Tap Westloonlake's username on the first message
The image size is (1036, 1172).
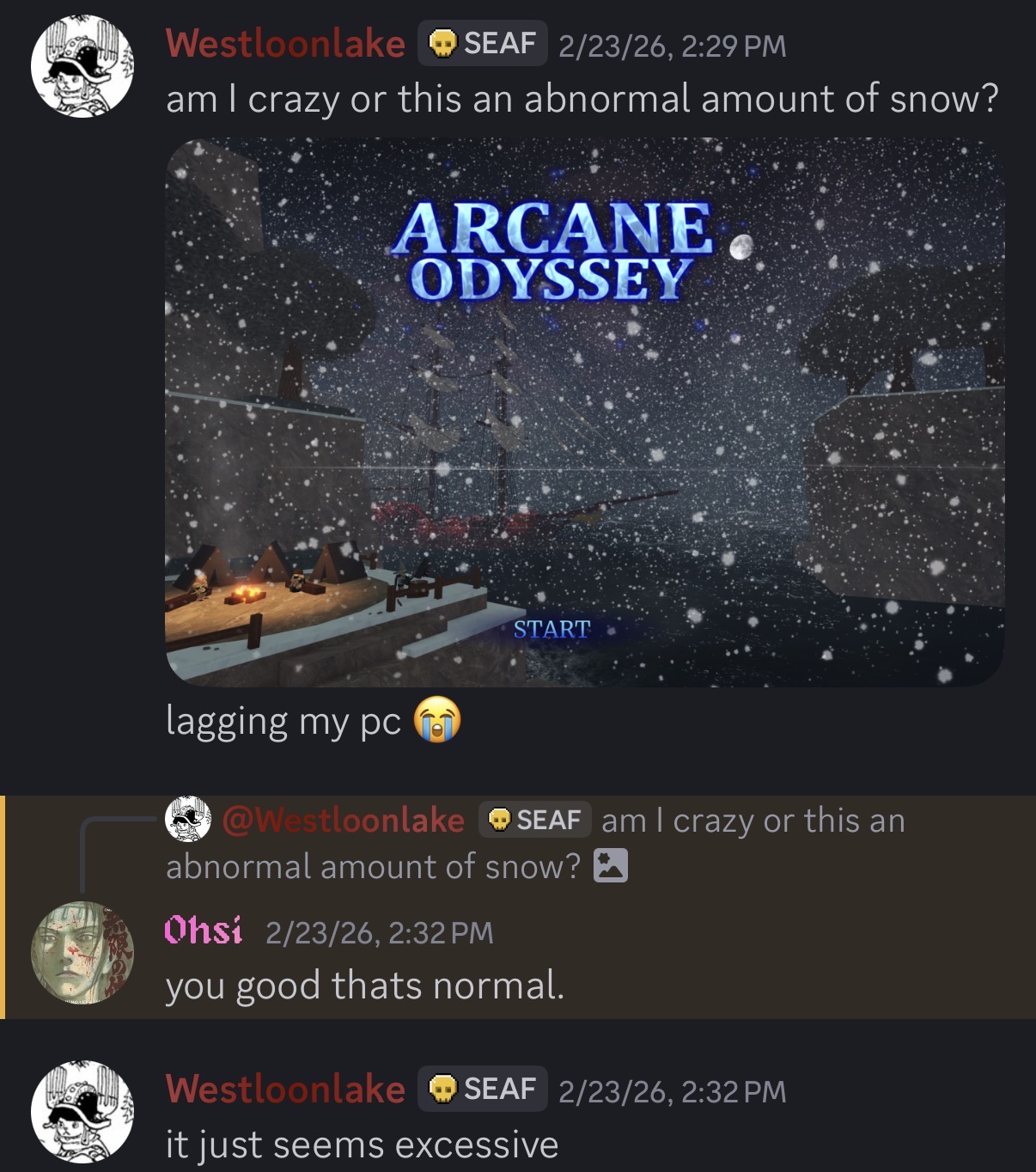(x=285, y=44)
